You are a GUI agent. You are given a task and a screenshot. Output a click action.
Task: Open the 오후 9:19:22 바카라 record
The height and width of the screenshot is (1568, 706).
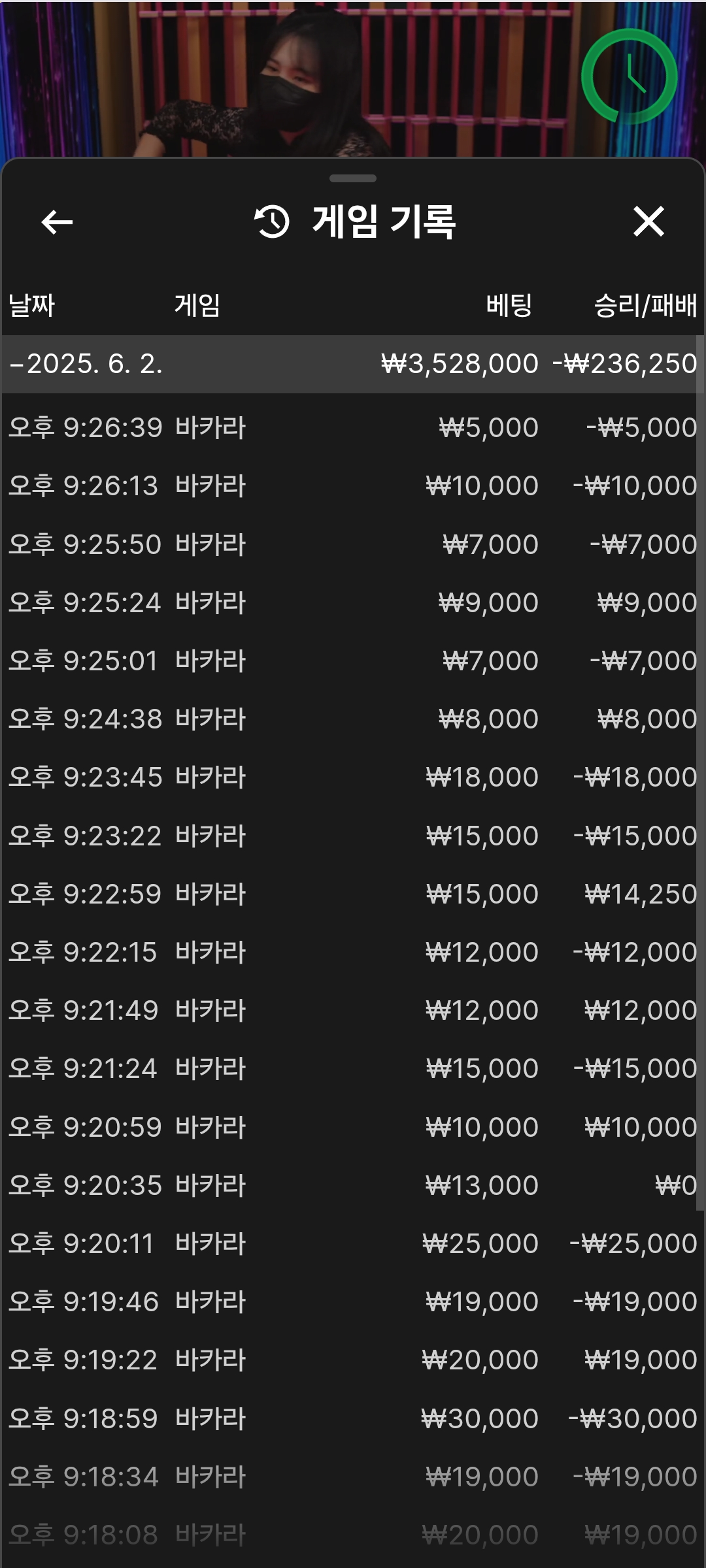point(350,1360)
